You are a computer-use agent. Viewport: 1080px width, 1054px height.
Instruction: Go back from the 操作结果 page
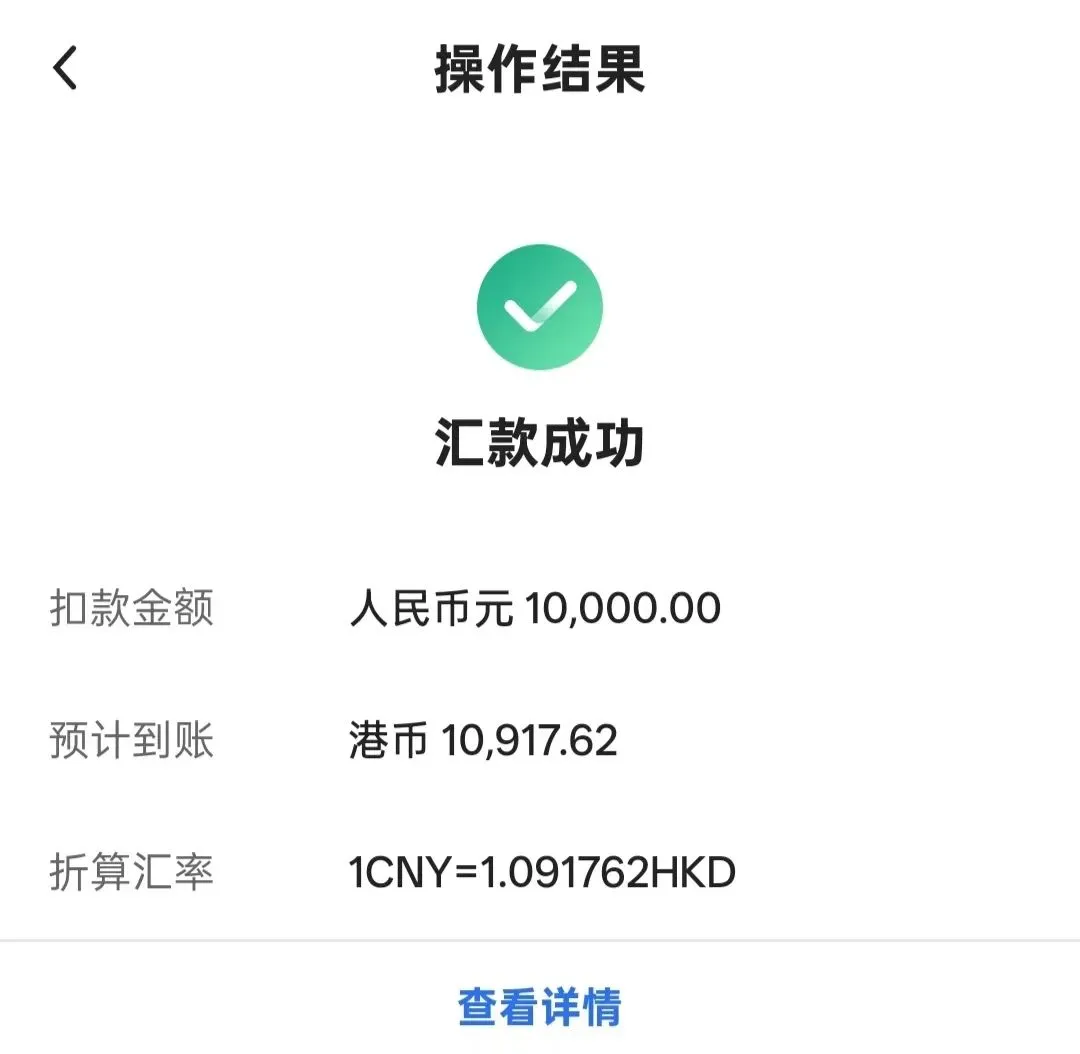[x=66, y=70]
